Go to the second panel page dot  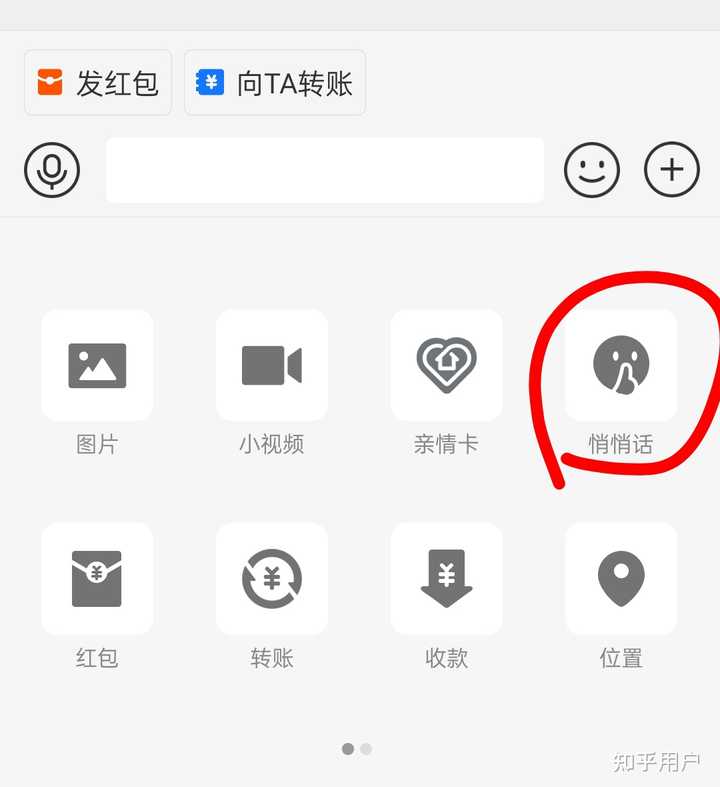tap(366, 748)
